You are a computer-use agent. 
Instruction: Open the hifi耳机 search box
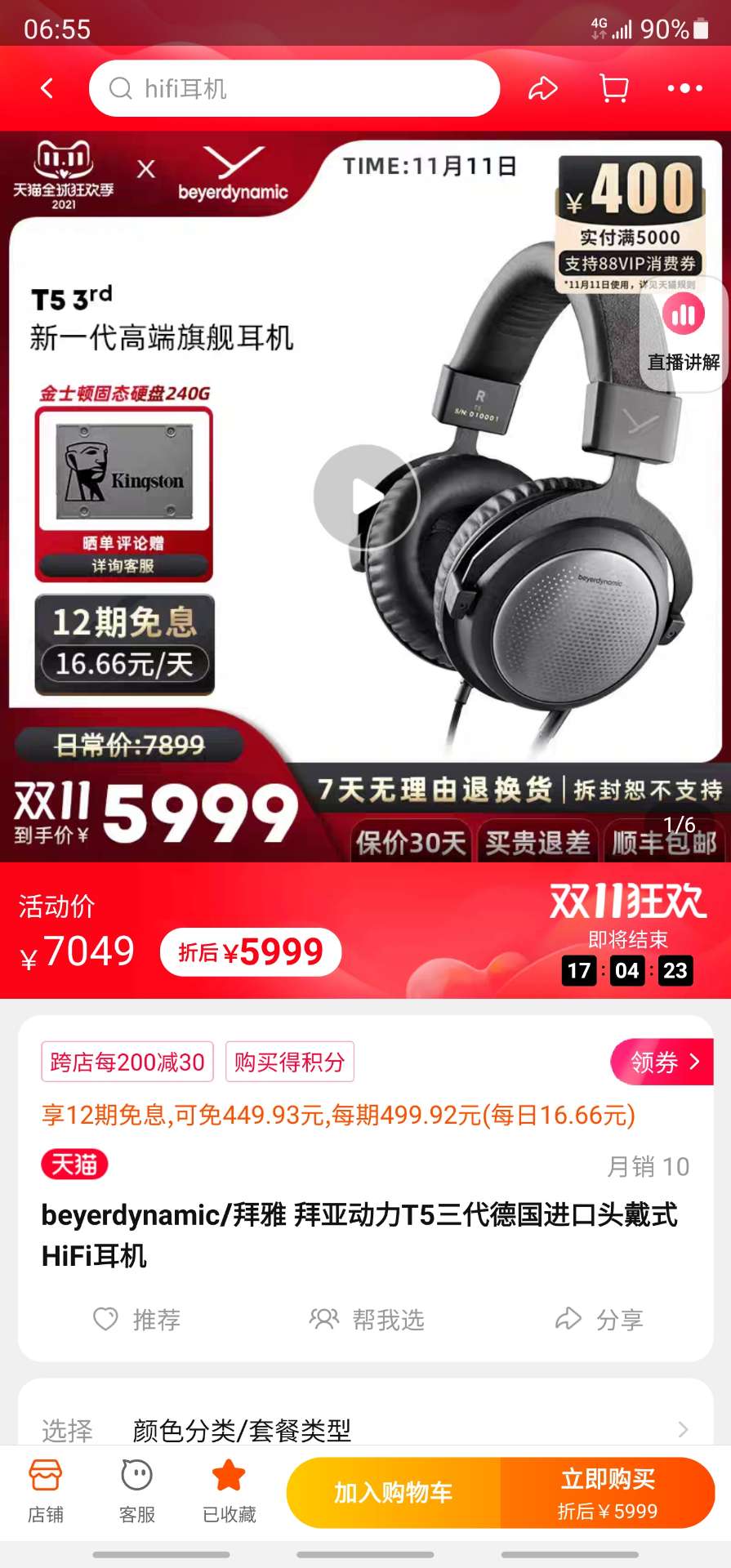point(294,88)
